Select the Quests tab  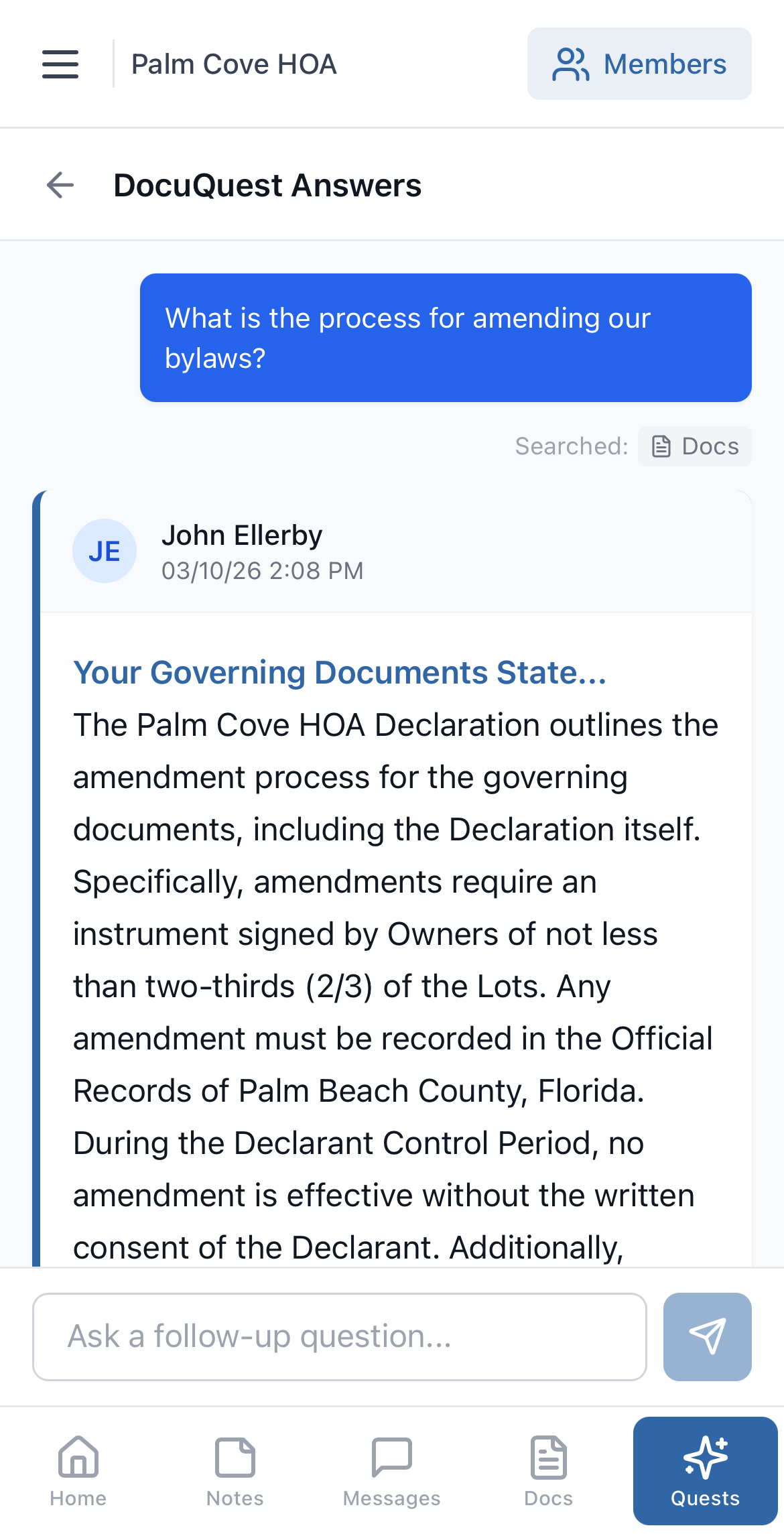tap(706, 1471)
